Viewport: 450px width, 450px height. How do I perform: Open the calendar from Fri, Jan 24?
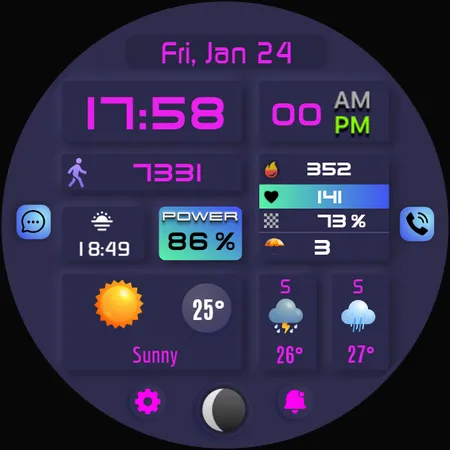[226, 53]
